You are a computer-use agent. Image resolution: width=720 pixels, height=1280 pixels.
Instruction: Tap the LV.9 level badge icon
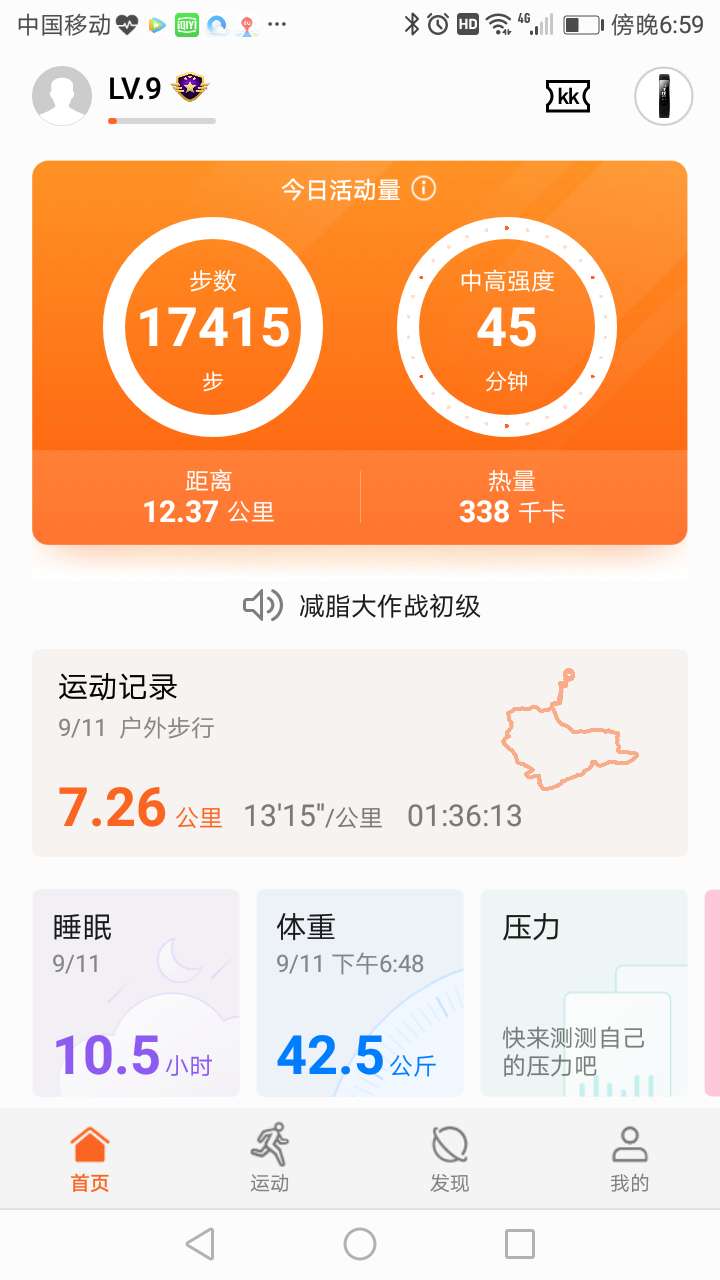(x=189, y=89)
